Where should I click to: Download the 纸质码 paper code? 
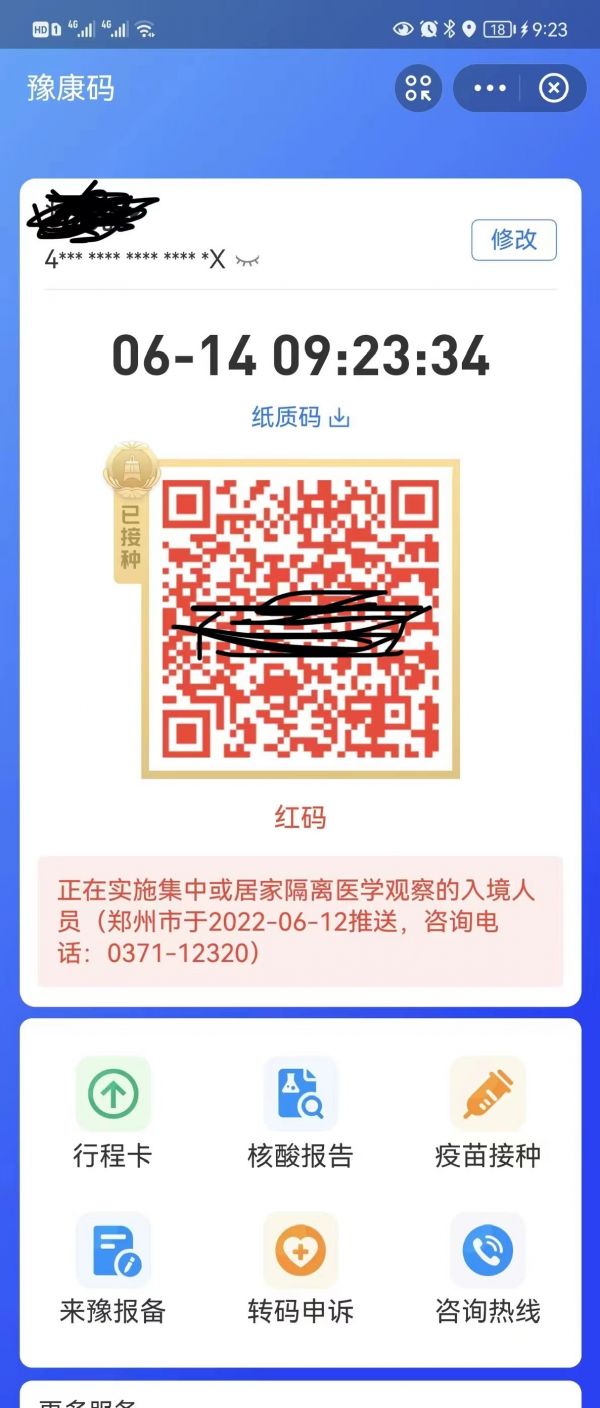(x=300, y=417)
